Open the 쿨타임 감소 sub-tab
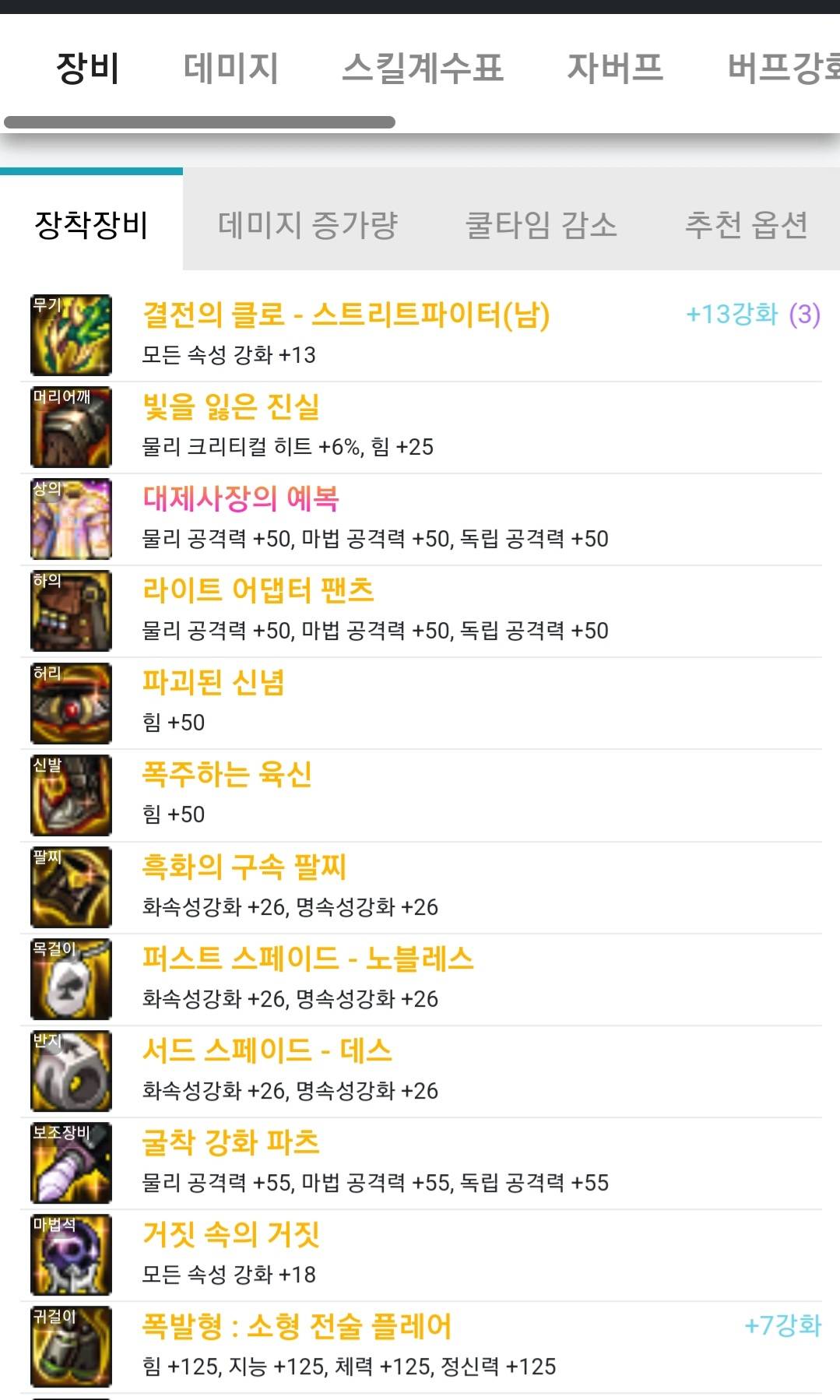Viewport: 840px width, 1400px height. [x=541, y=225]
